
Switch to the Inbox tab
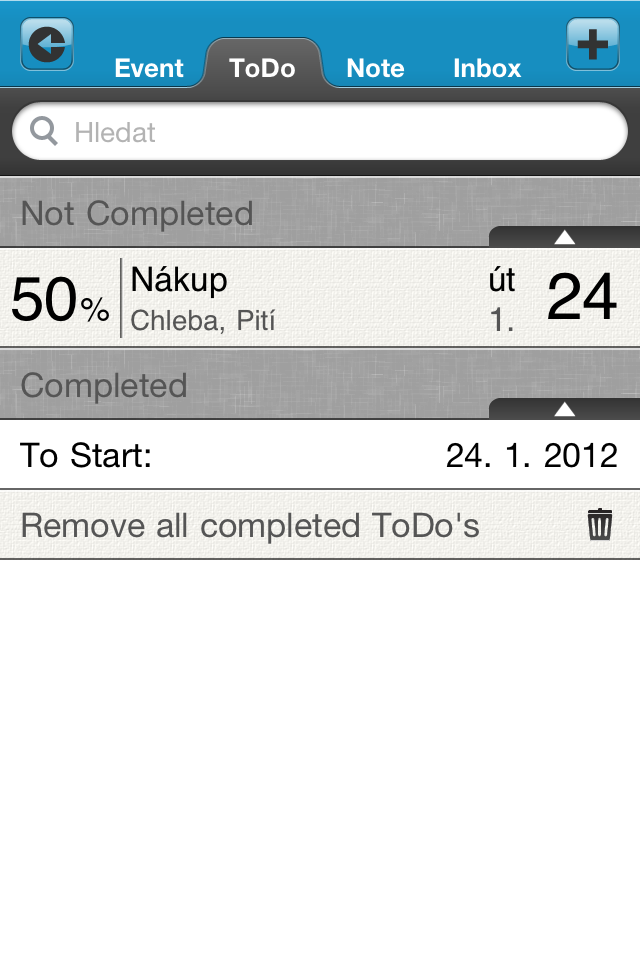(487, 68)
